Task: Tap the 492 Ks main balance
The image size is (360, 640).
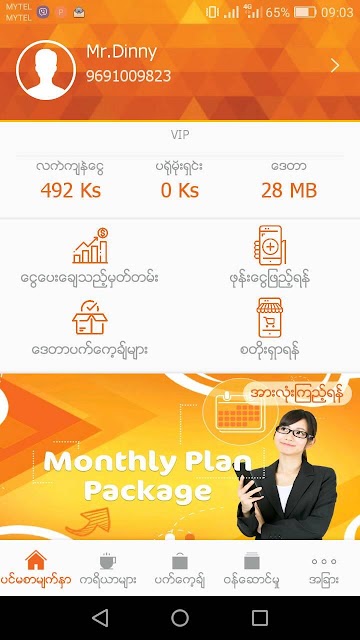Action: [x=71, y=191]
